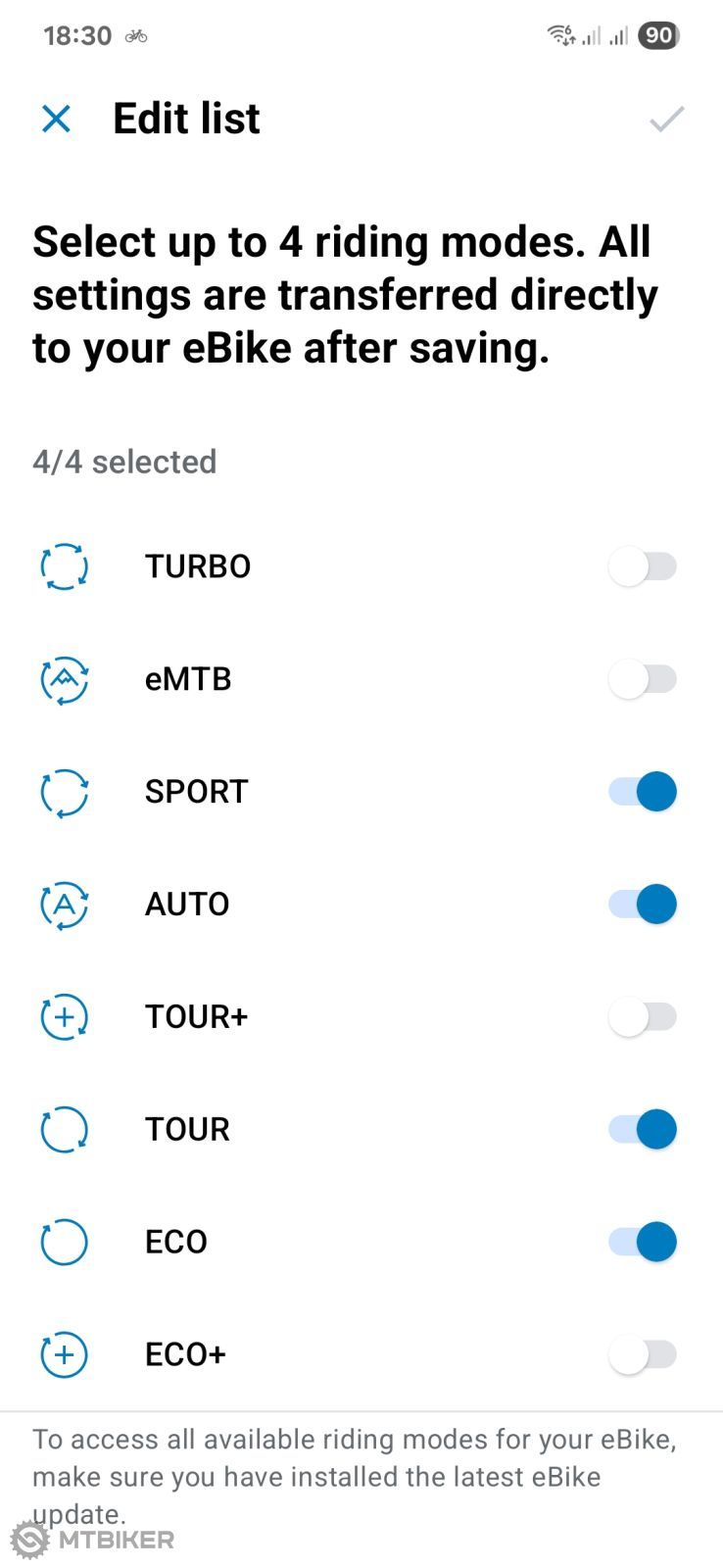Select the eMTB mode icon
723x1568 pixels.
tap(64, 678)
